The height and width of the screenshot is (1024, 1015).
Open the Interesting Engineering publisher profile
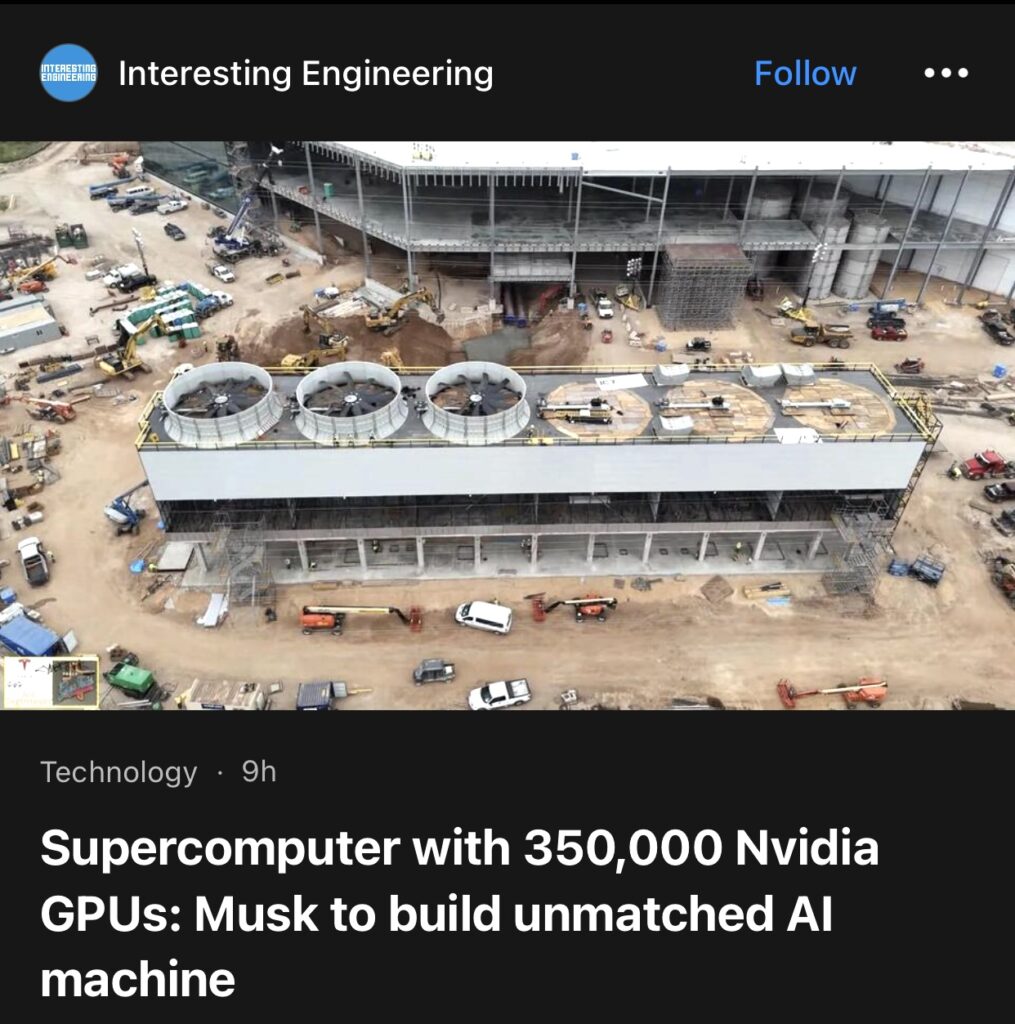click(306, 73)
